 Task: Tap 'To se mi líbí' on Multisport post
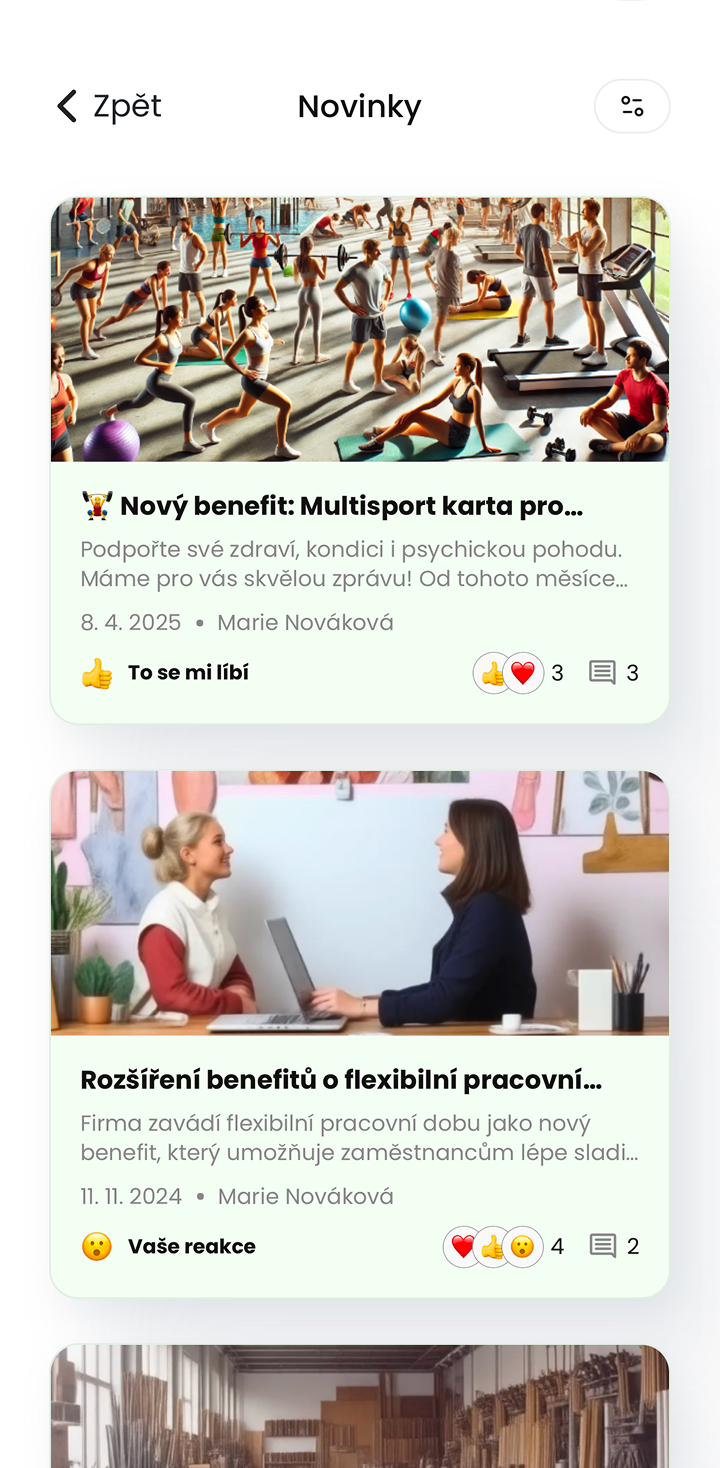pos(166,673)
